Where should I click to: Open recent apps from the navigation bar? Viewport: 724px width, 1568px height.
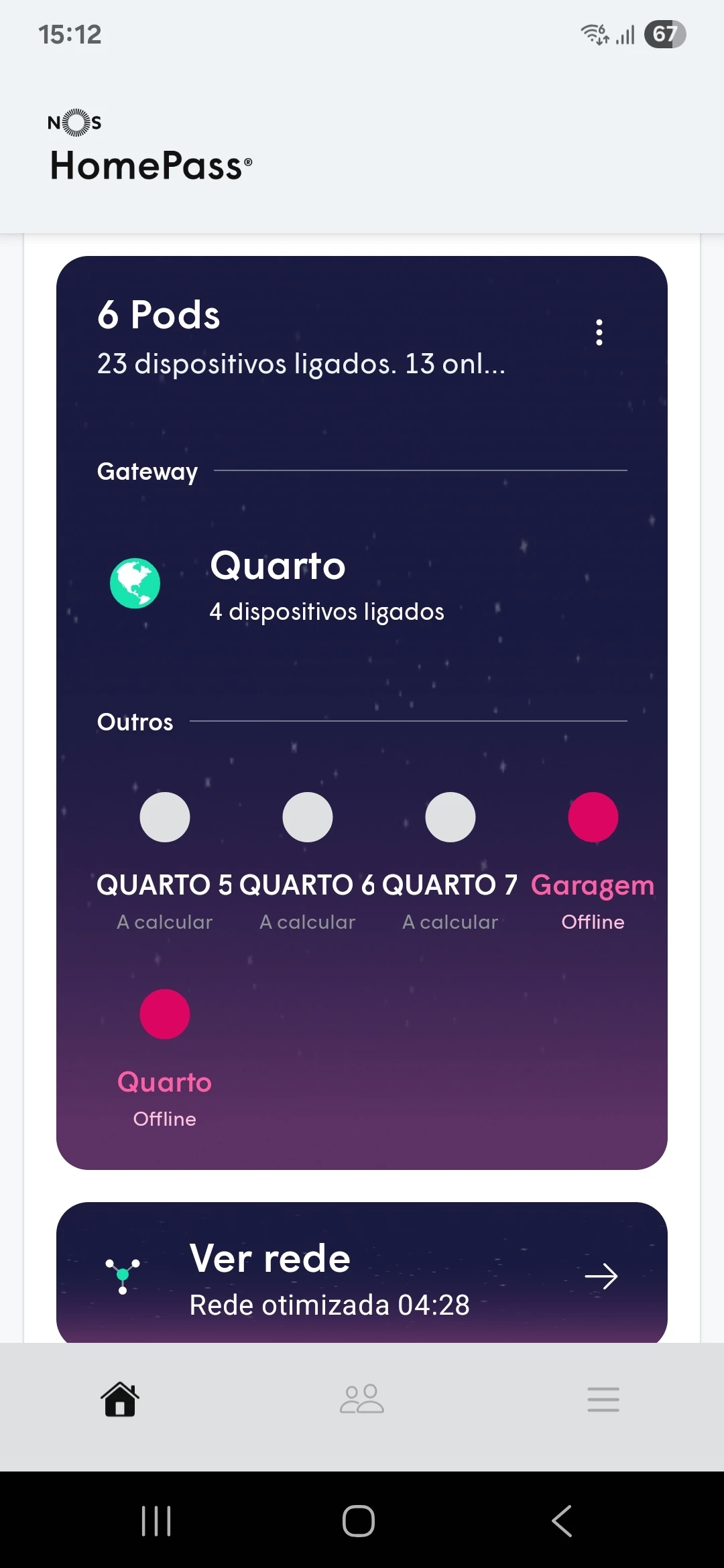click(156, 1520)
